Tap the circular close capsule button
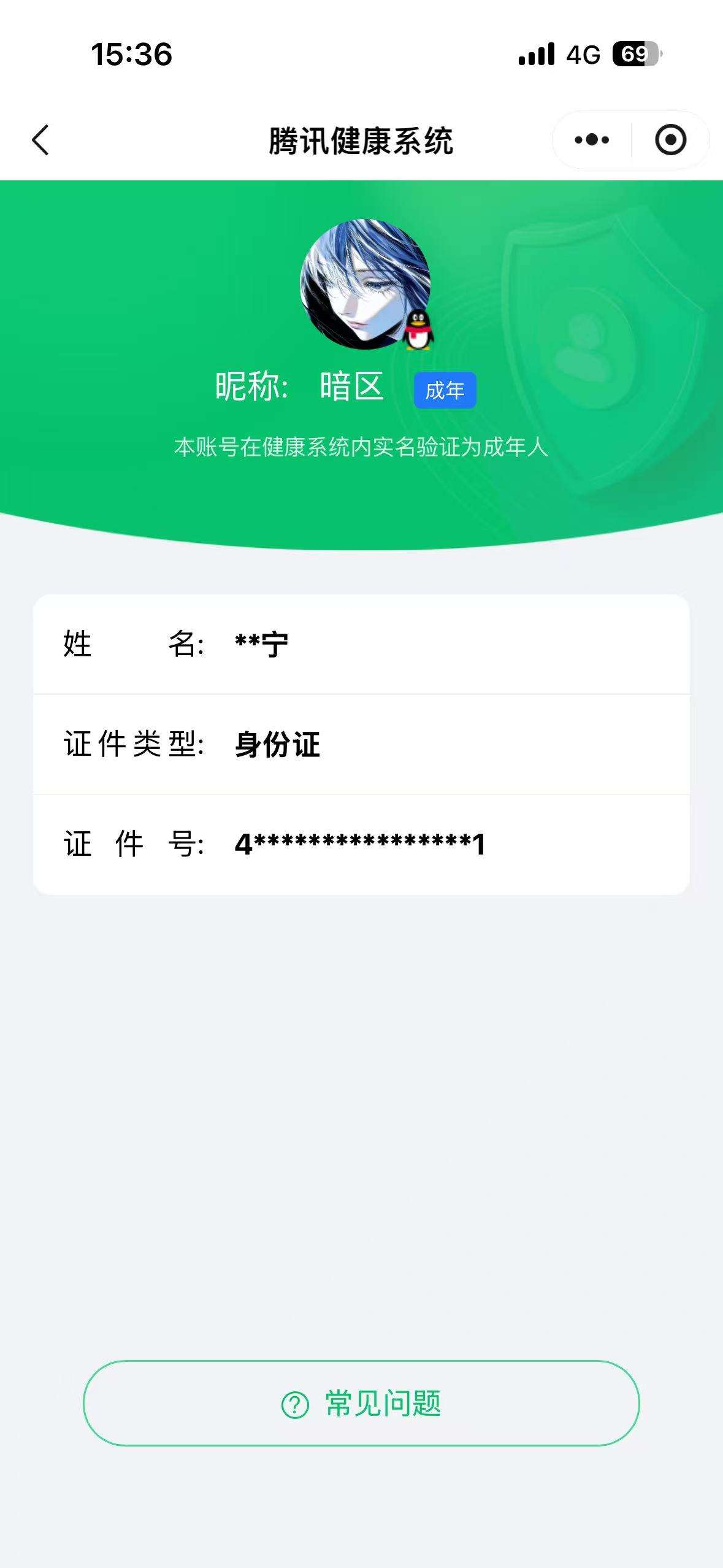723x1568 pixels. pyautogui.click(x=669, y=140)
